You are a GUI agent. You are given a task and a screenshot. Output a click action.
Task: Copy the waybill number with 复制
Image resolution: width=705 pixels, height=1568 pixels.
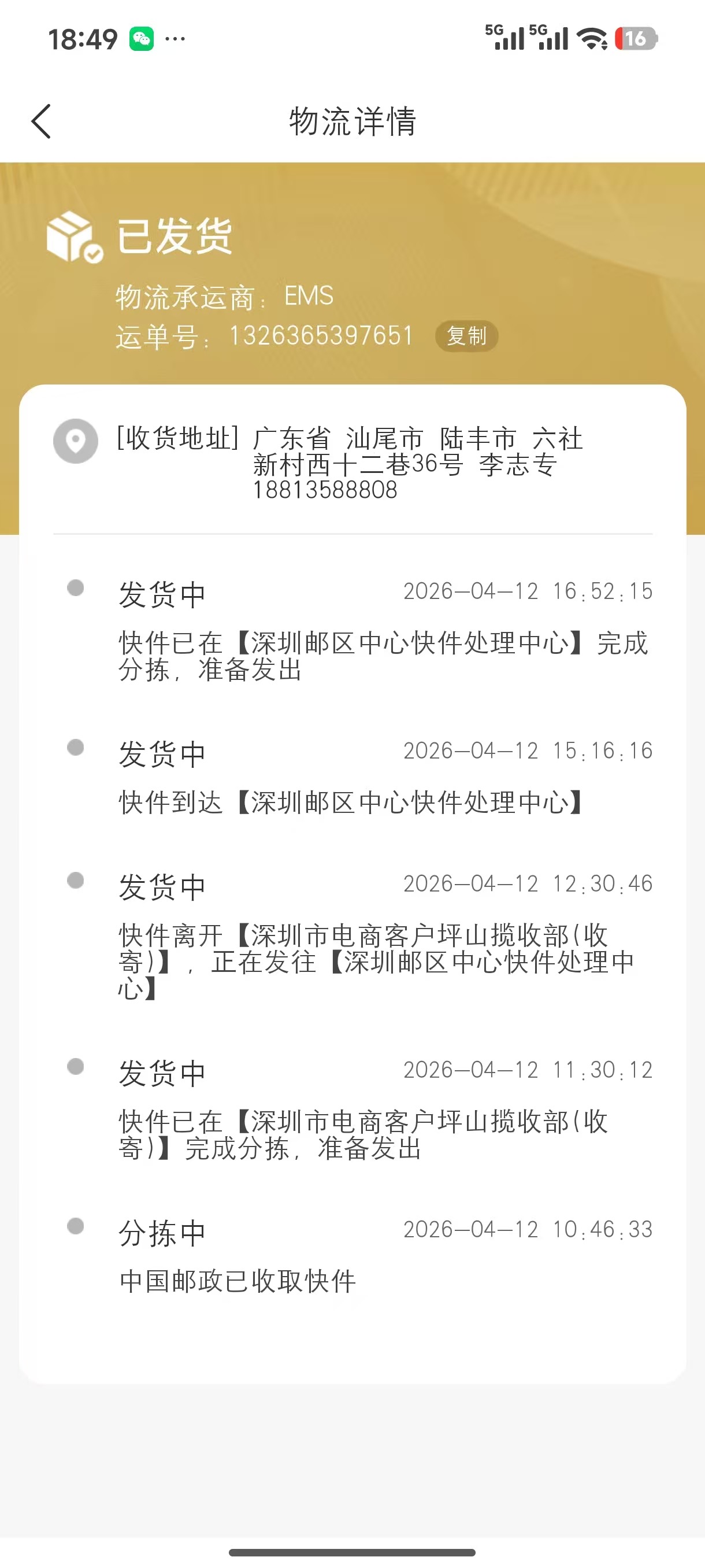466,336
